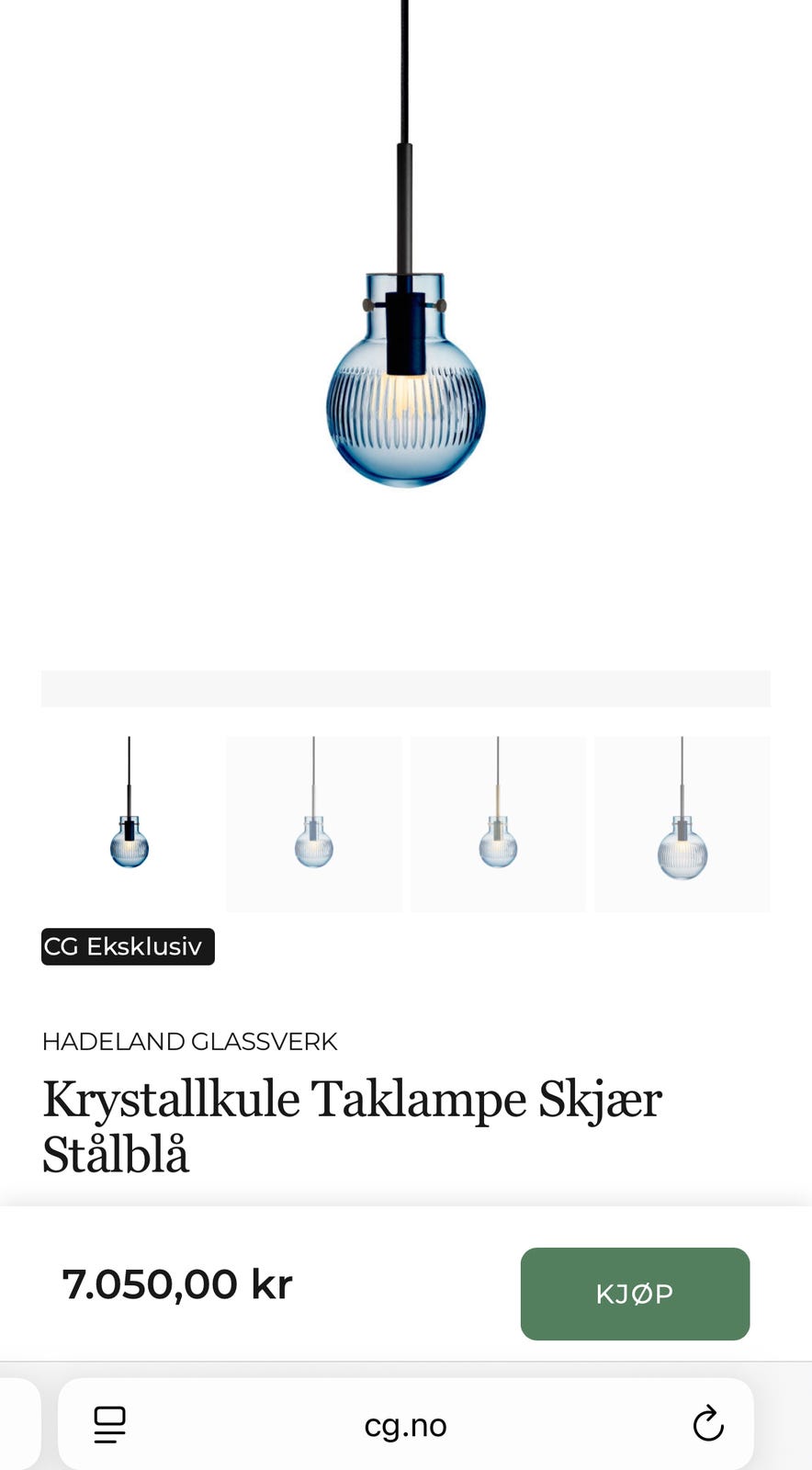View the second lamp thumbnail image
This screenshot has height=1470, width=812.
click(x=314, y=823)
